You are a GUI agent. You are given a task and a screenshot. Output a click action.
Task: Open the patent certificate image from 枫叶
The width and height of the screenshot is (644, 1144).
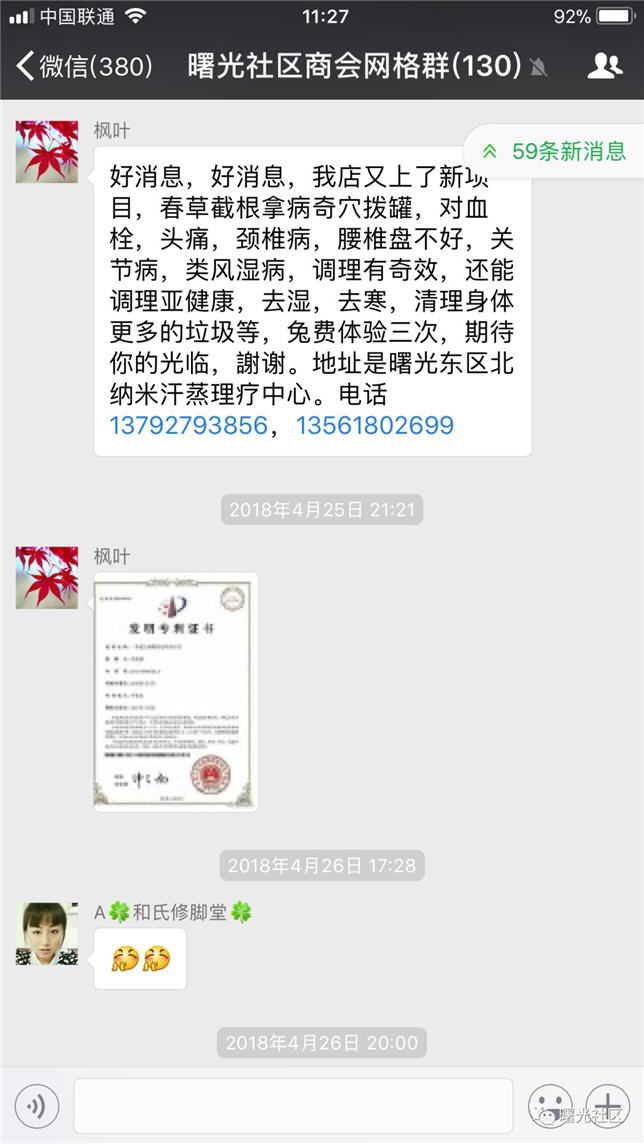pyautogui.click(x=175, y=691)
